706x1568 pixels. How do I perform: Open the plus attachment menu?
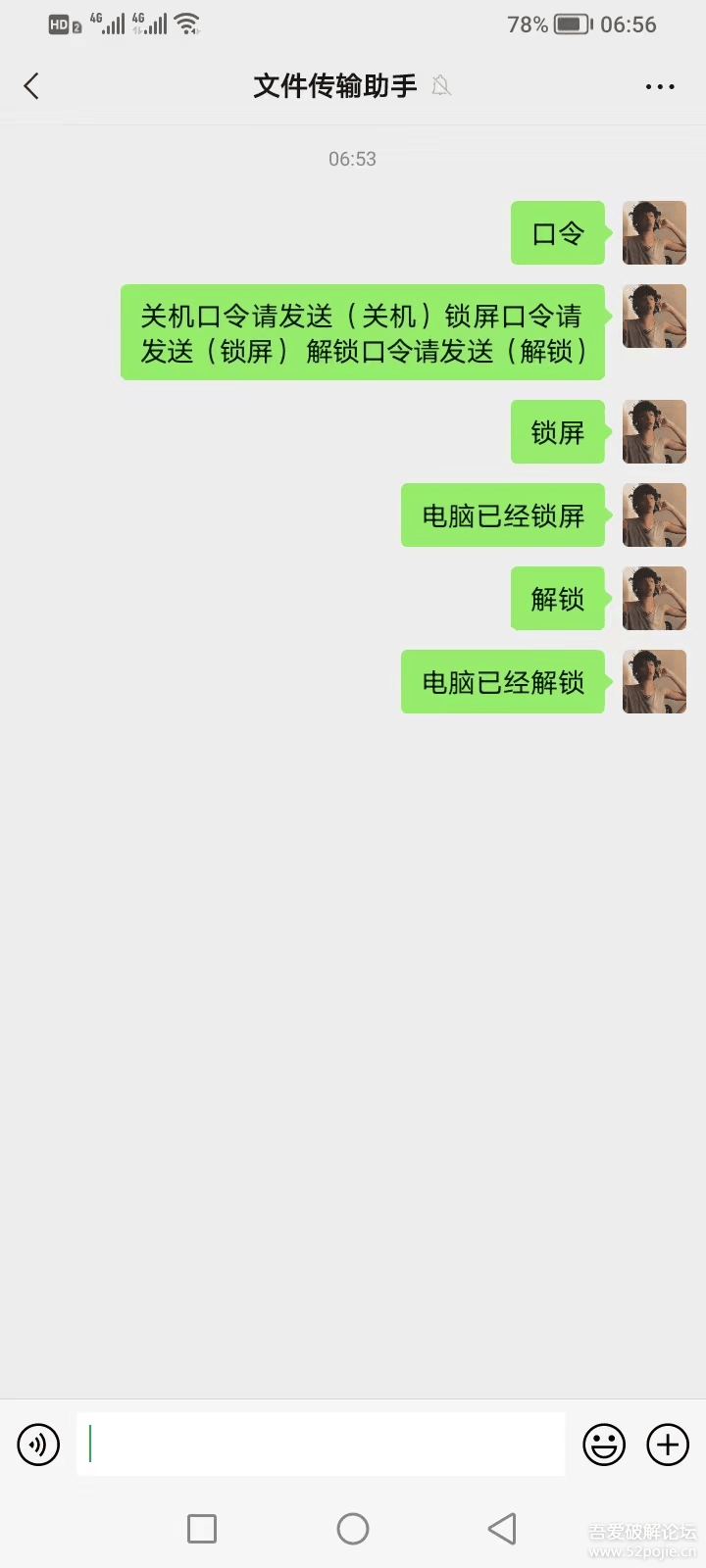pyautogui.click(x=667, y=1444)
